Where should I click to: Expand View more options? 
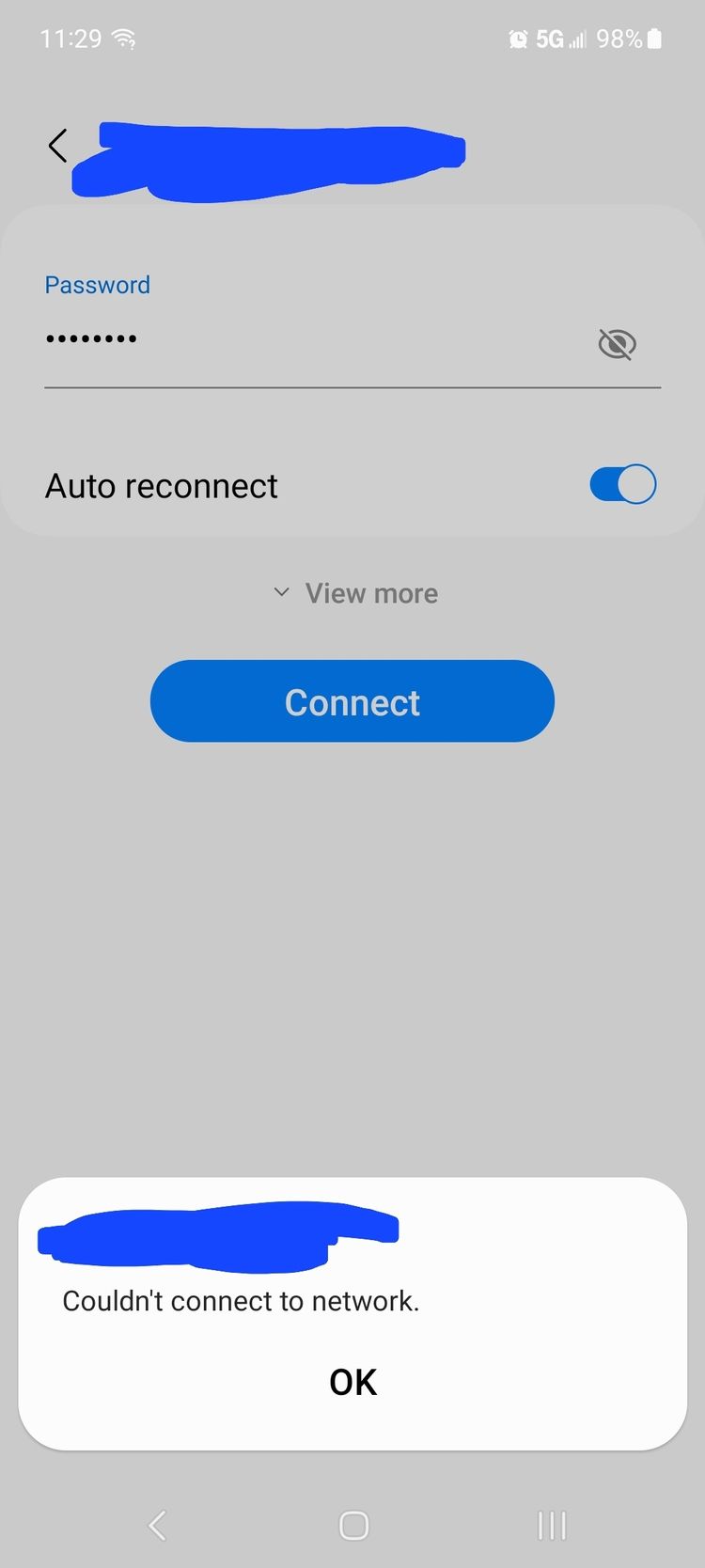(x=355, y=593)
